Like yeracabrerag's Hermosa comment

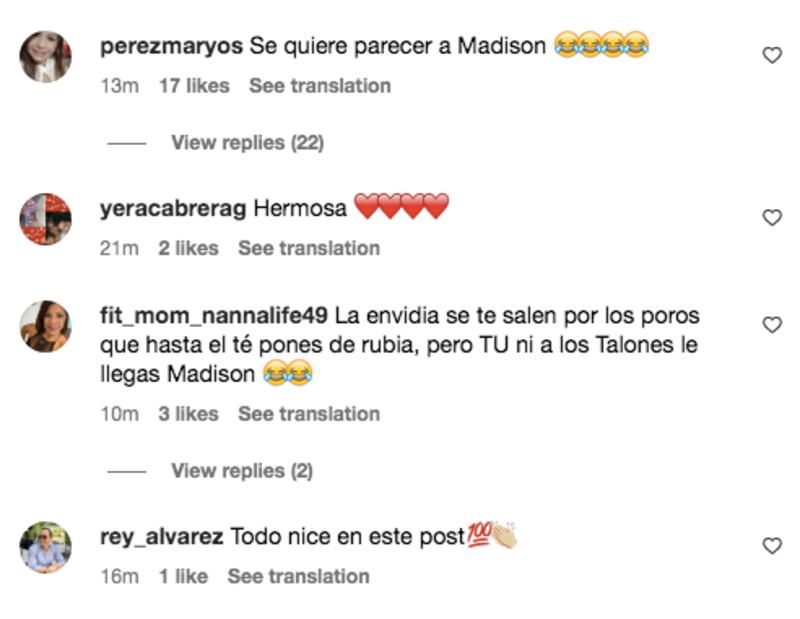772,217
